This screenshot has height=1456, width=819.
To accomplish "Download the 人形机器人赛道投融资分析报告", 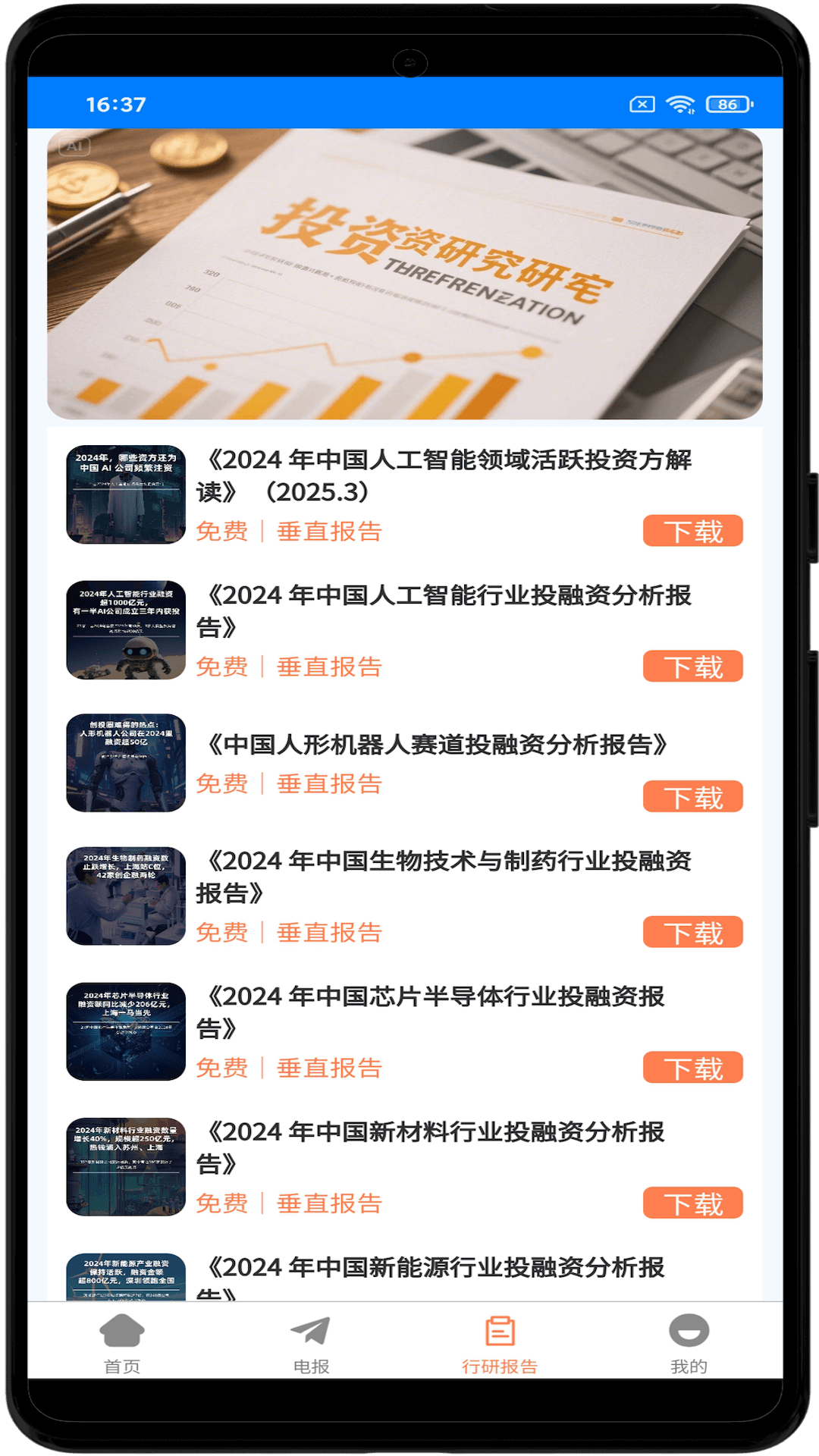I will click(x=692, y=797).
